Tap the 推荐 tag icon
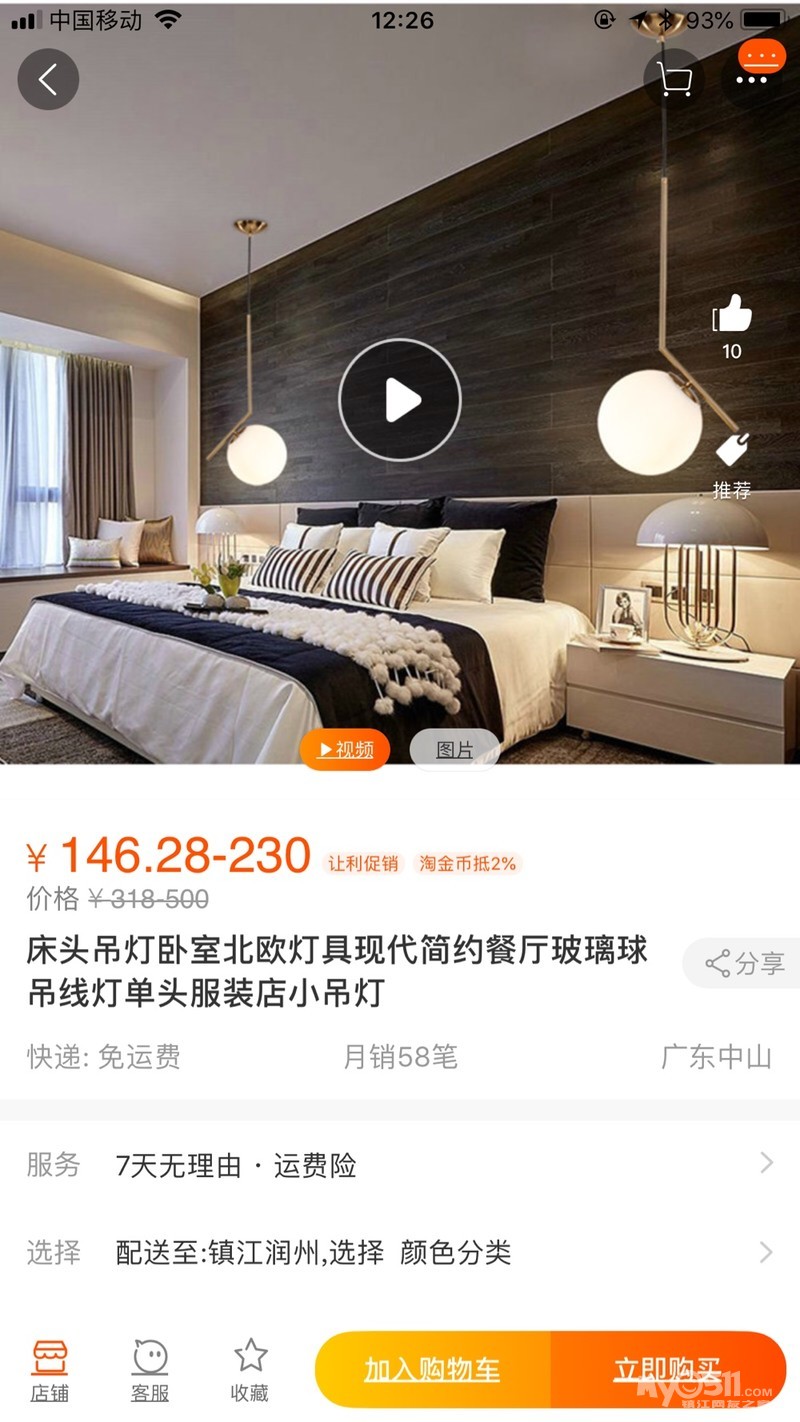Screen dimensions: 800x1422 (x=732, y=450)
